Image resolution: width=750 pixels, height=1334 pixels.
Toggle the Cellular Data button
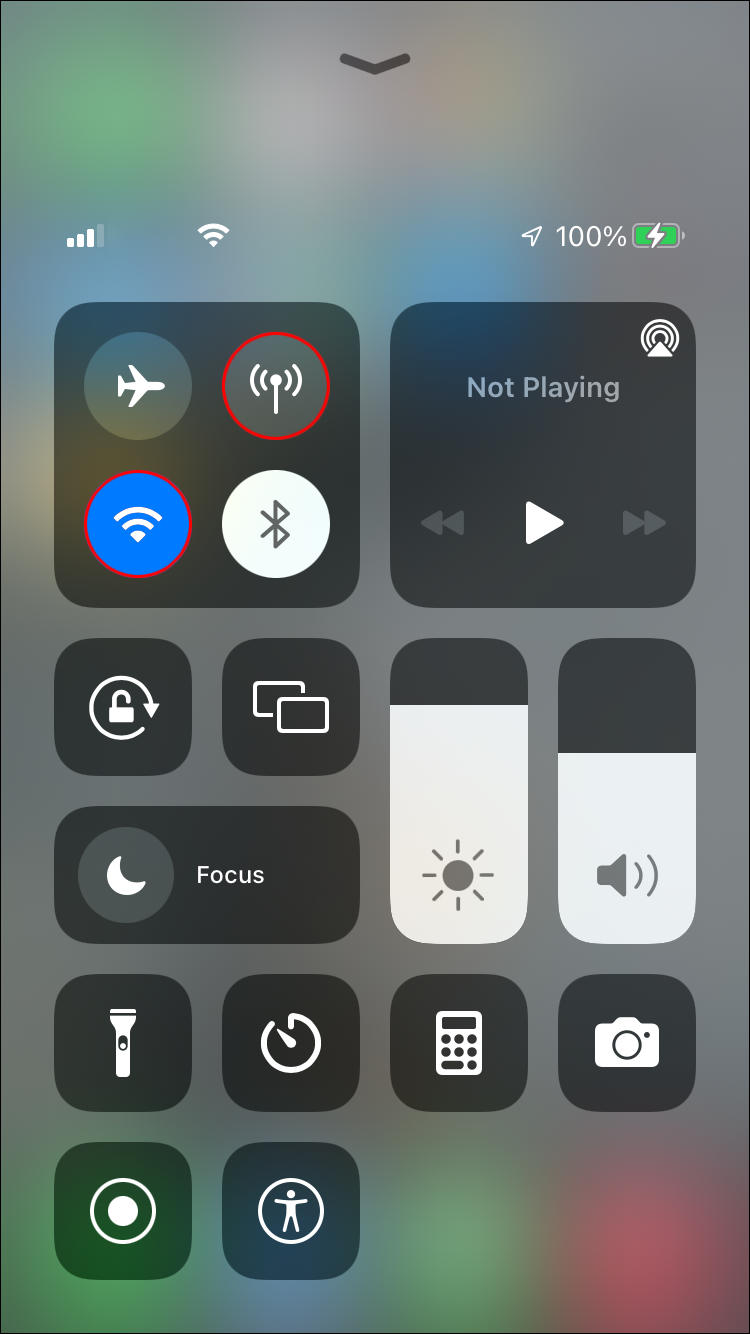point(275,386)
